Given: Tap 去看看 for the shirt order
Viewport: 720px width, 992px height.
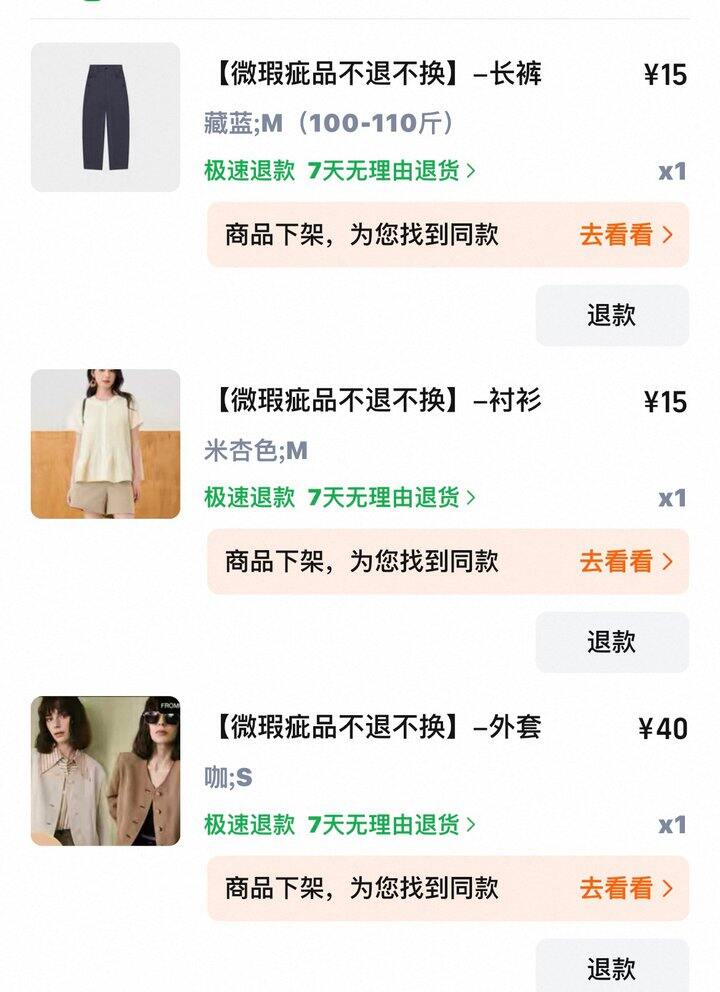Looking at the screenshot, I should (616, 562).
